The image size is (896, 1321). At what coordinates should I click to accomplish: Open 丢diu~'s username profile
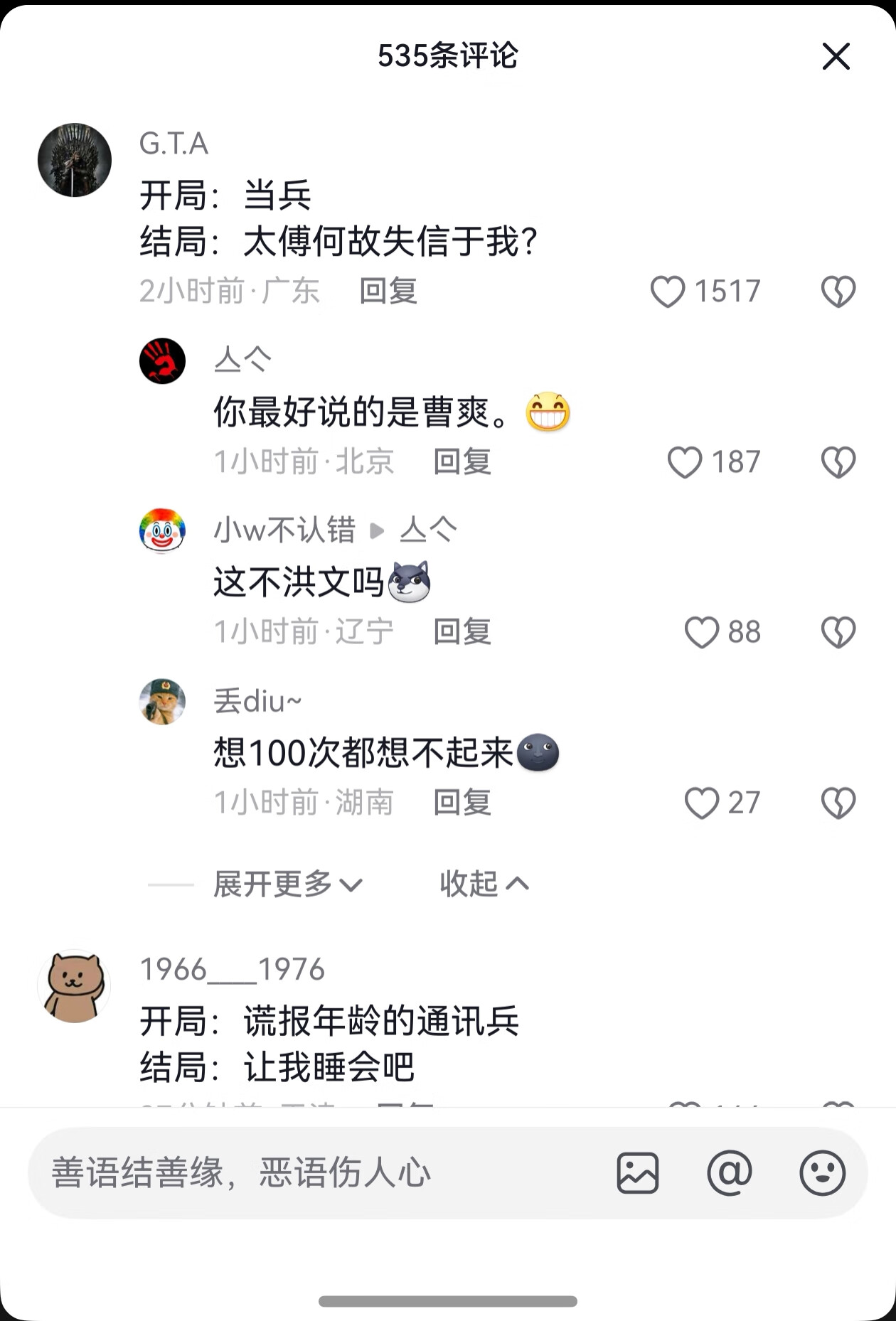257,701
